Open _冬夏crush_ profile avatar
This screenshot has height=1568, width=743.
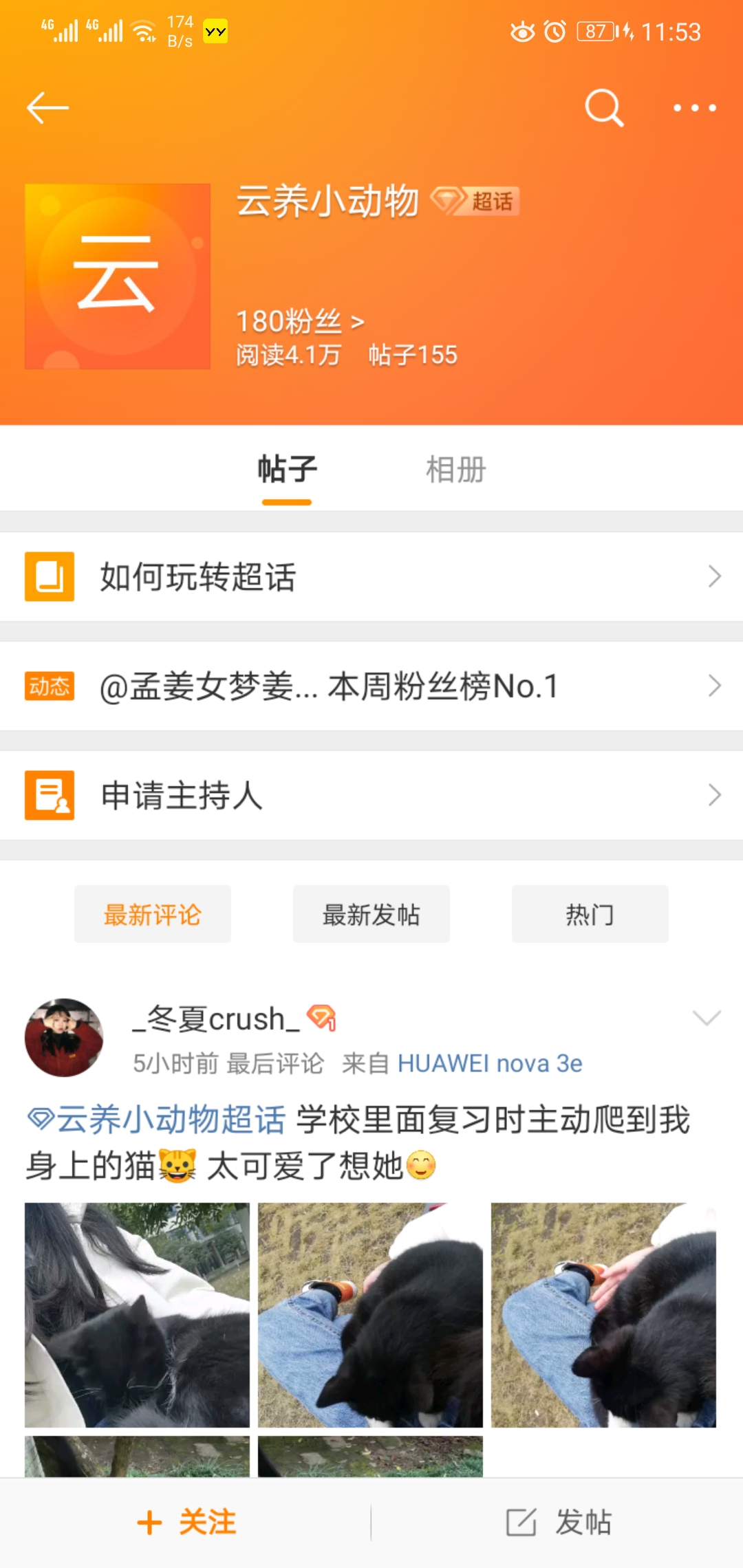click(64, 1038)
